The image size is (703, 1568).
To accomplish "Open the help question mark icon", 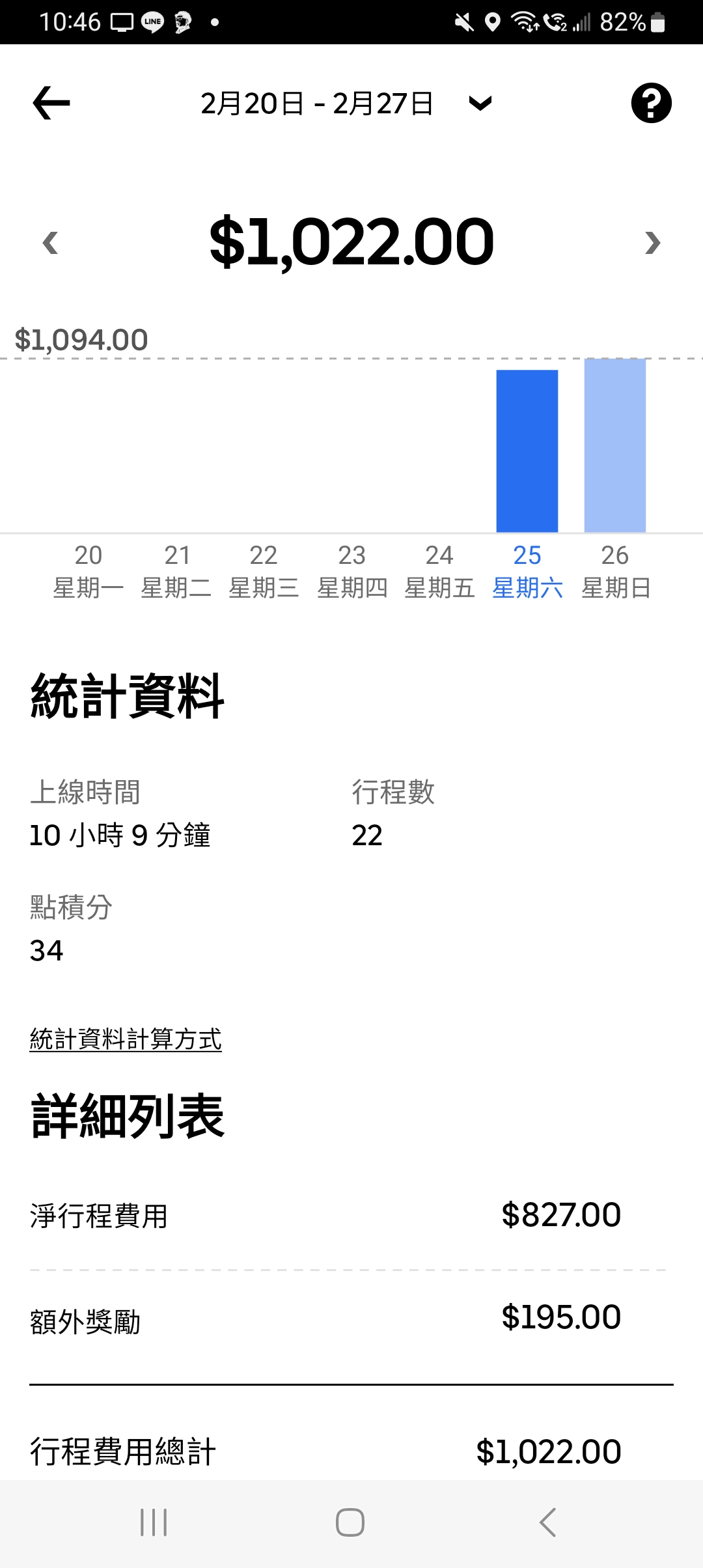I will click(651, 103).
